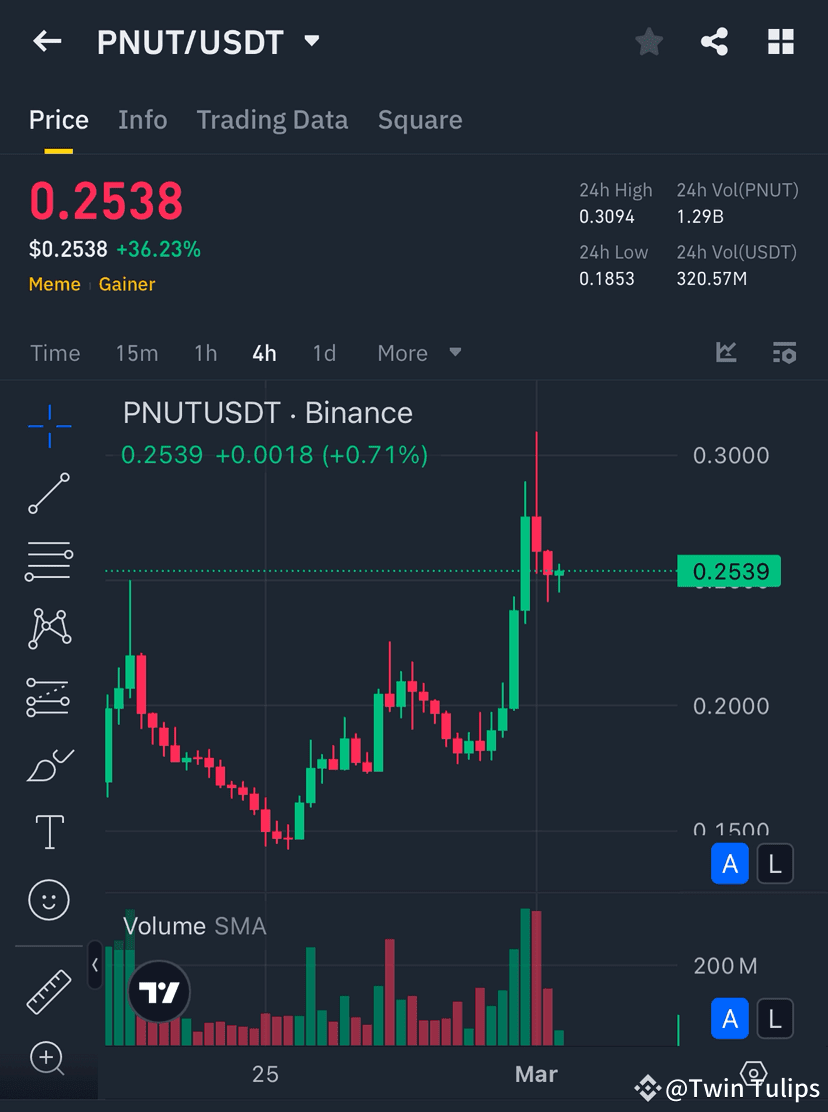Screen dimensions: 828x1112
Task: Collapse the drawing tools sidebar
Action: (95, 966)
